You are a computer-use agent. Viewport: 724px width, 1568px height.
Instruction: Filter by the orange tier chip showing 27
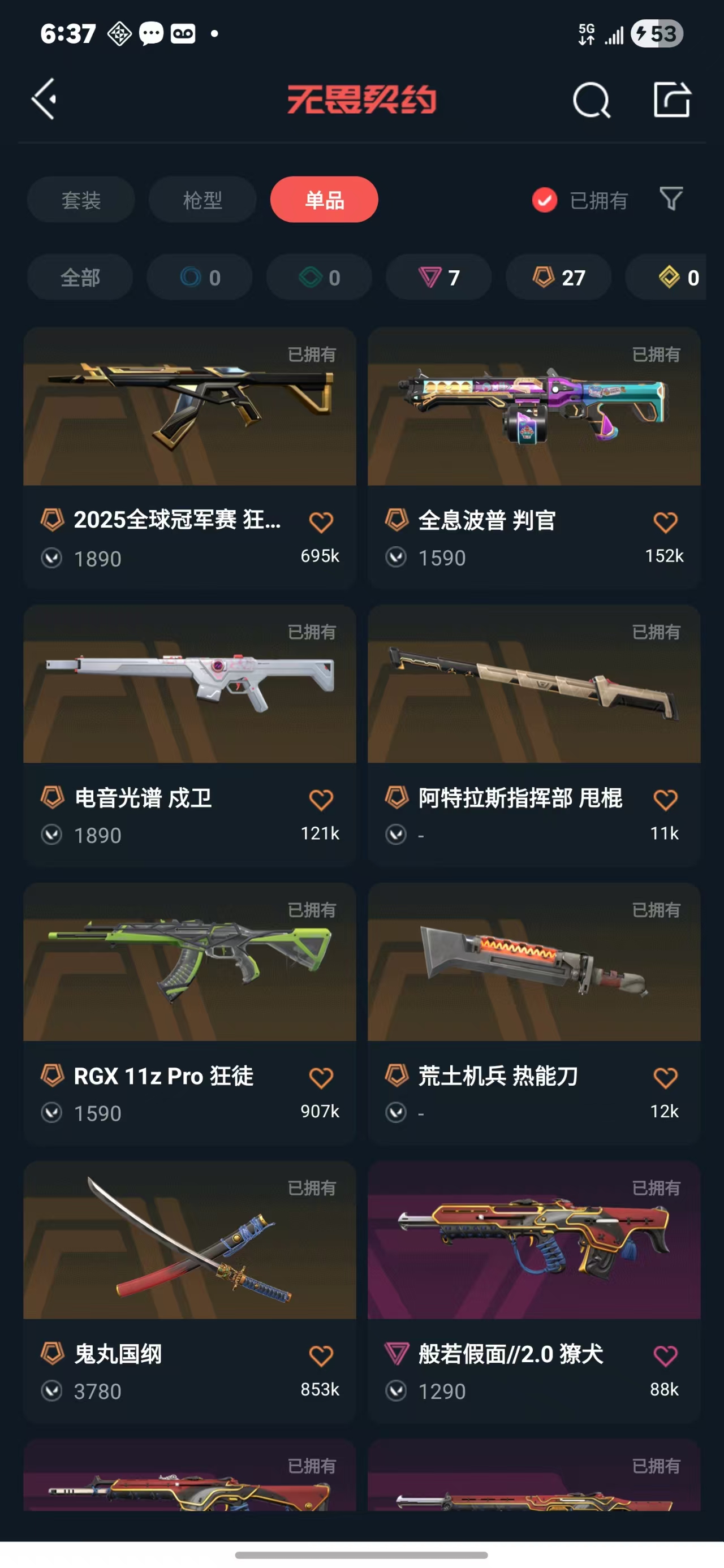pos(558,278)
